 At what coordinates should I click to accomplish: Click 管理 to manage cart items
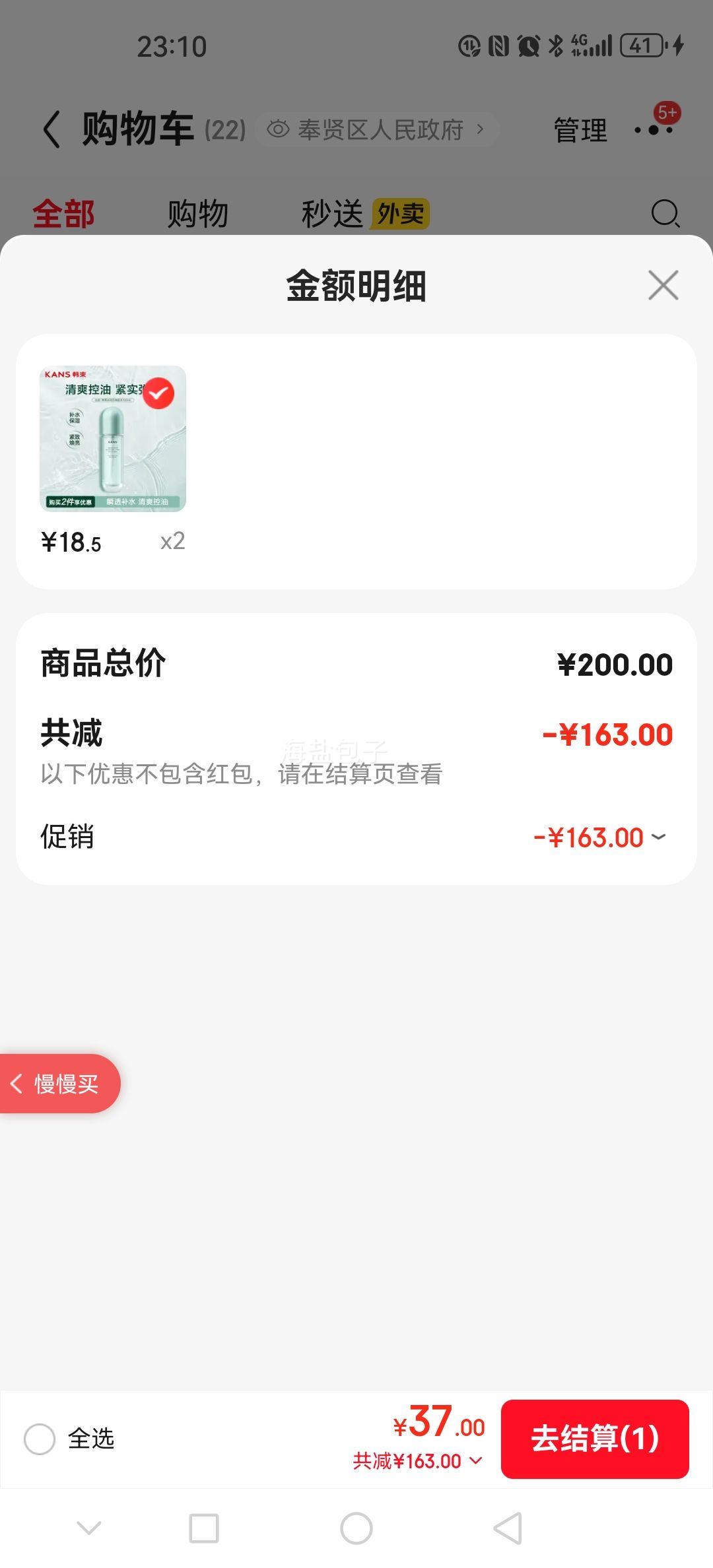(x=580, y=131)
